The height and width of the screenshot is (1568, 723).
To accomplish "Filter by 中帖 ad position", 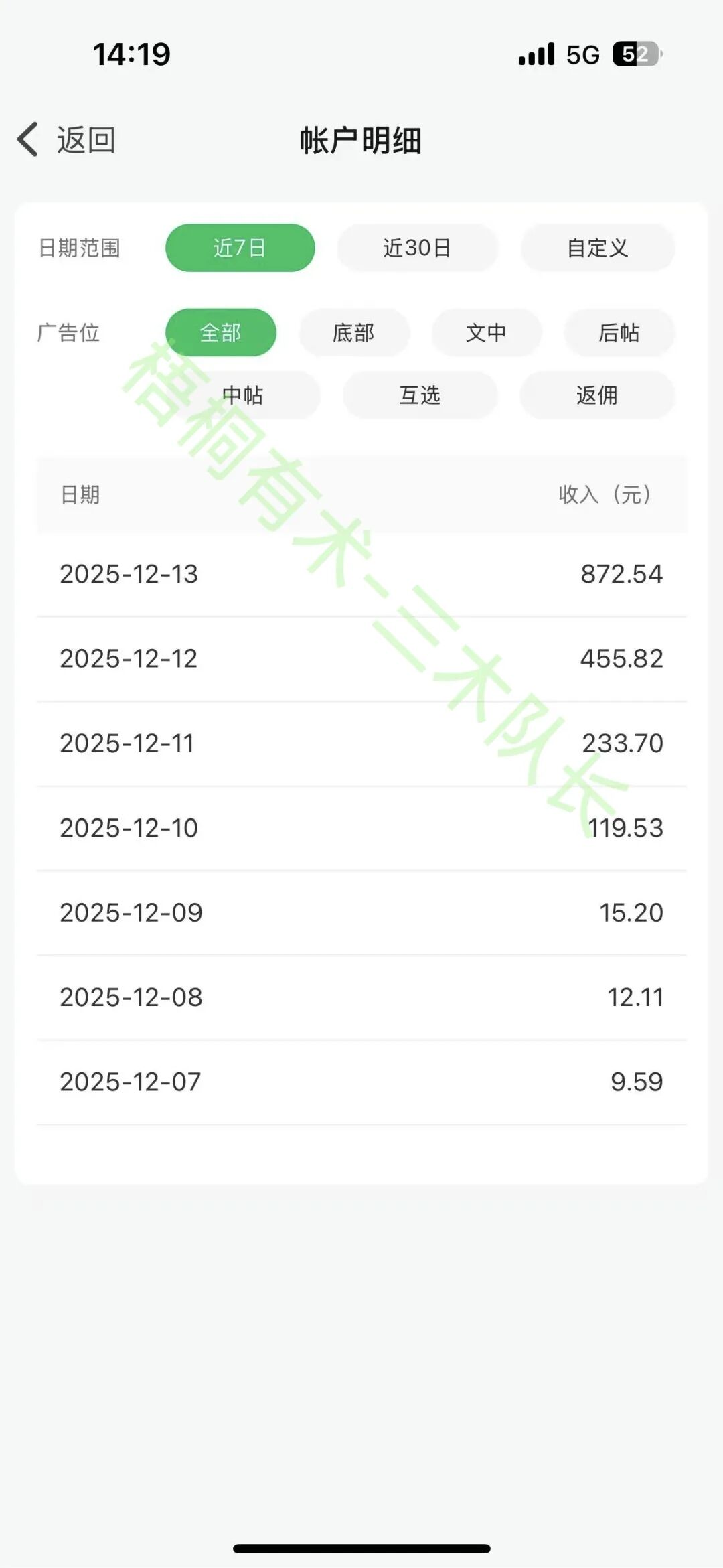I will point(243,395).
